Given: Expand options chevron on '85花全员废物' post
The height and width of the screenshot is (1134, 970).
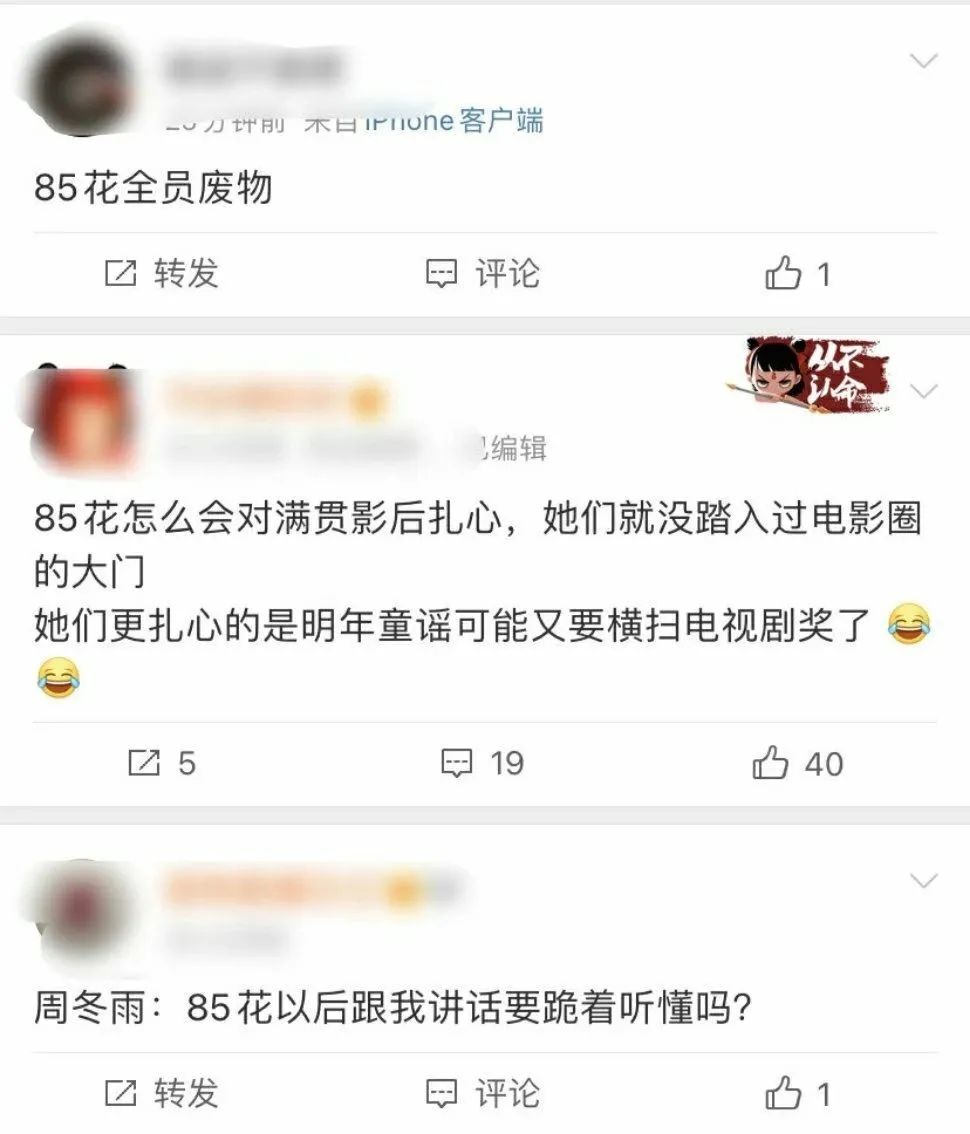Looking at the screenshot, I should 923,61.
